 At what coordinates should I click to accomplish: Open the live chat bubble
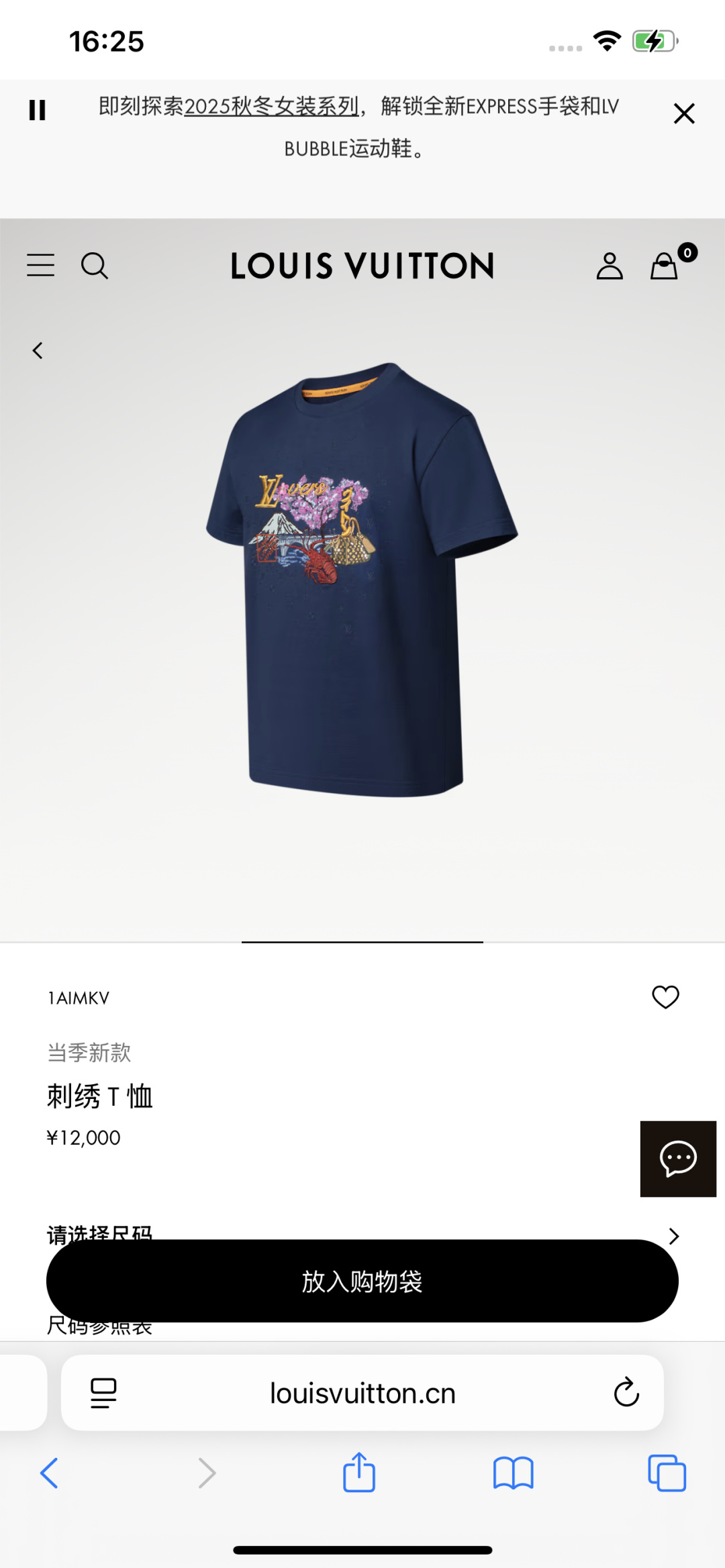pos(678,1159)
